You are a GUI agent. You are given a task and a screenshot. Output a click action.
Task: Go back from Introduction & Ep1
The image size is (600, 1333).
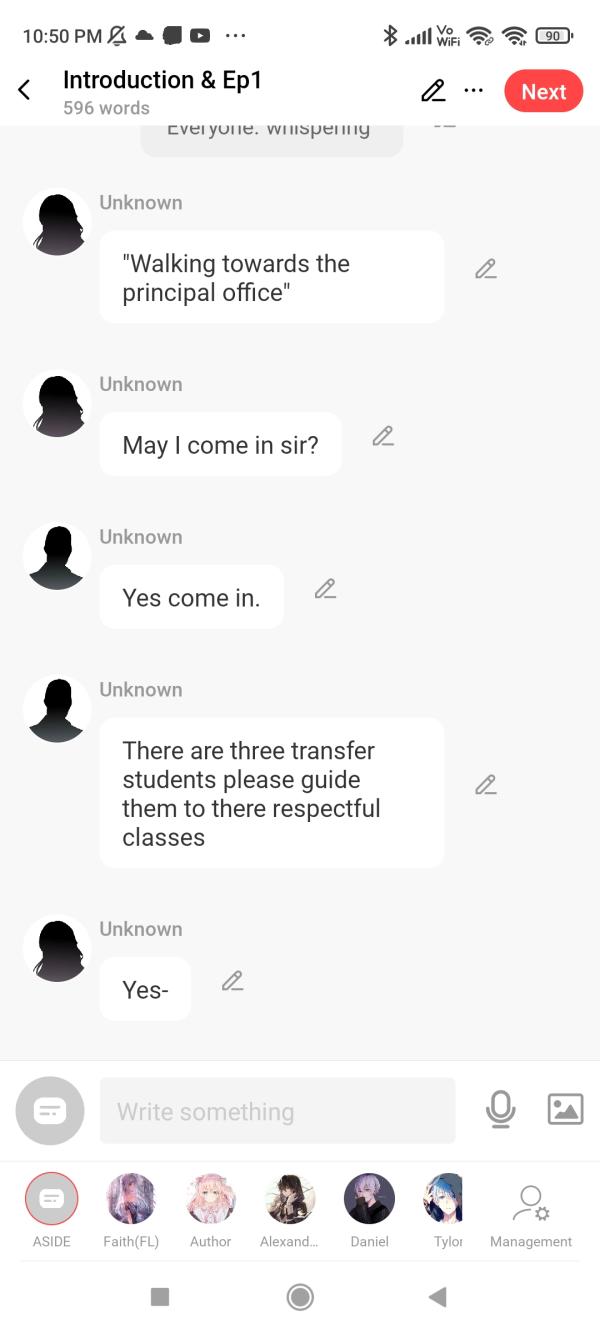[25, 91]
